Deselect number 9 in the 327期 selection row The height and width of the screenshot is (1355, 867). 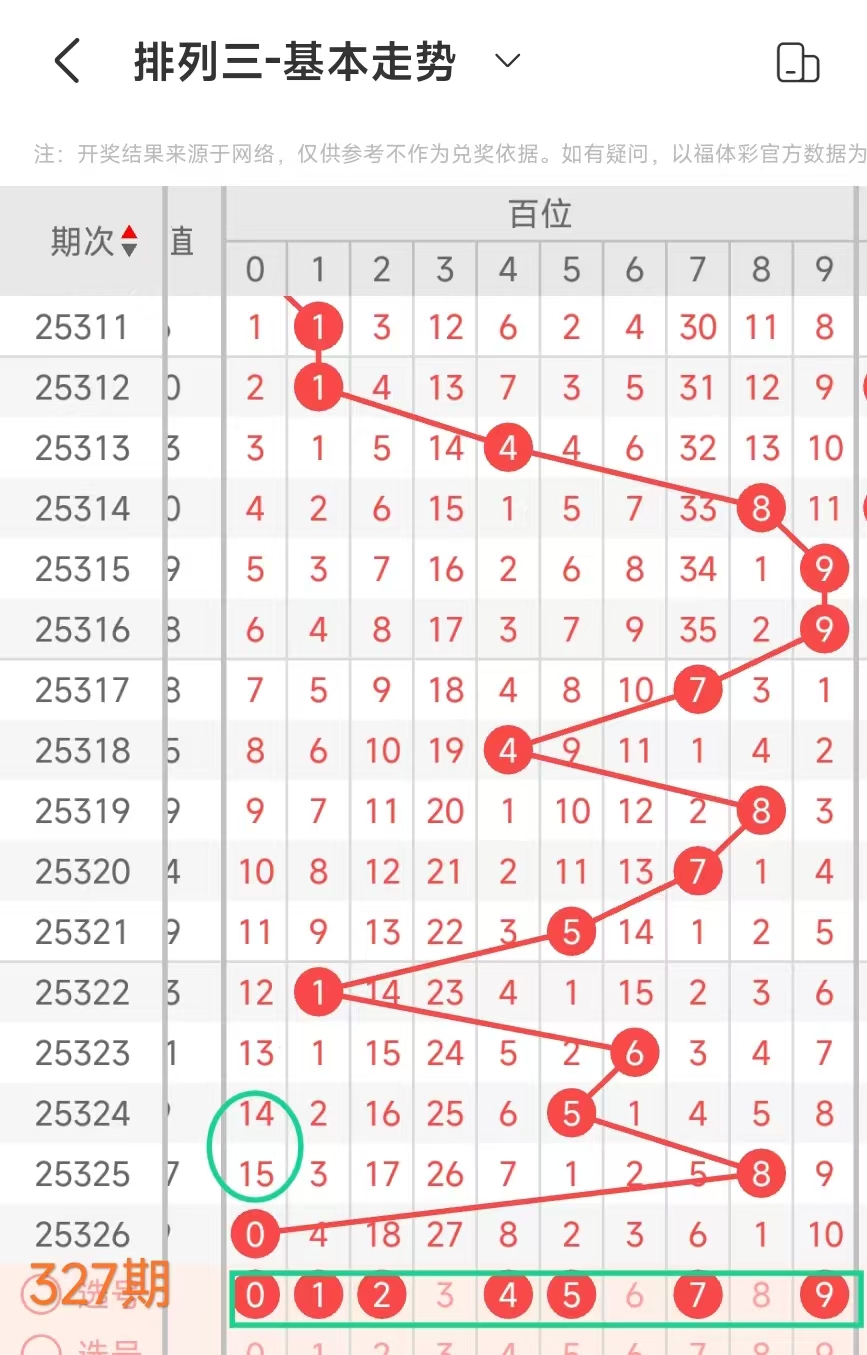click(824, 1297)
